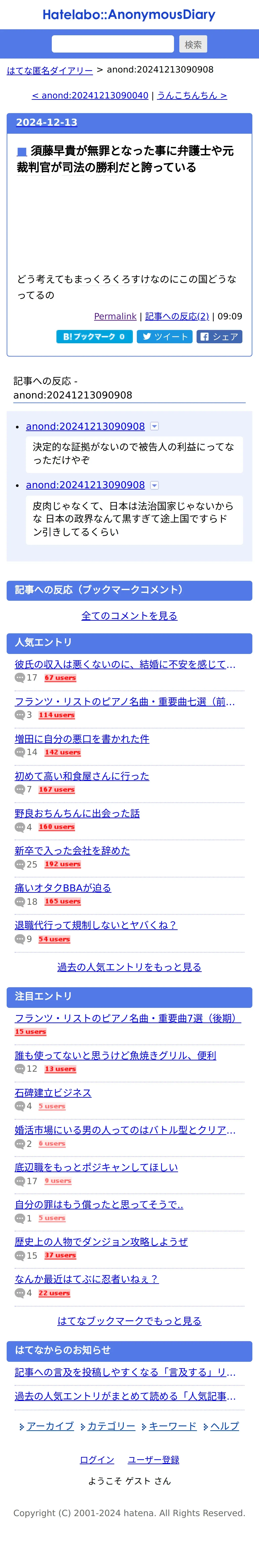Open entry 新卒で入った会社を辞めた
This screenshot has height=1568, width=259.
point(72,851)
